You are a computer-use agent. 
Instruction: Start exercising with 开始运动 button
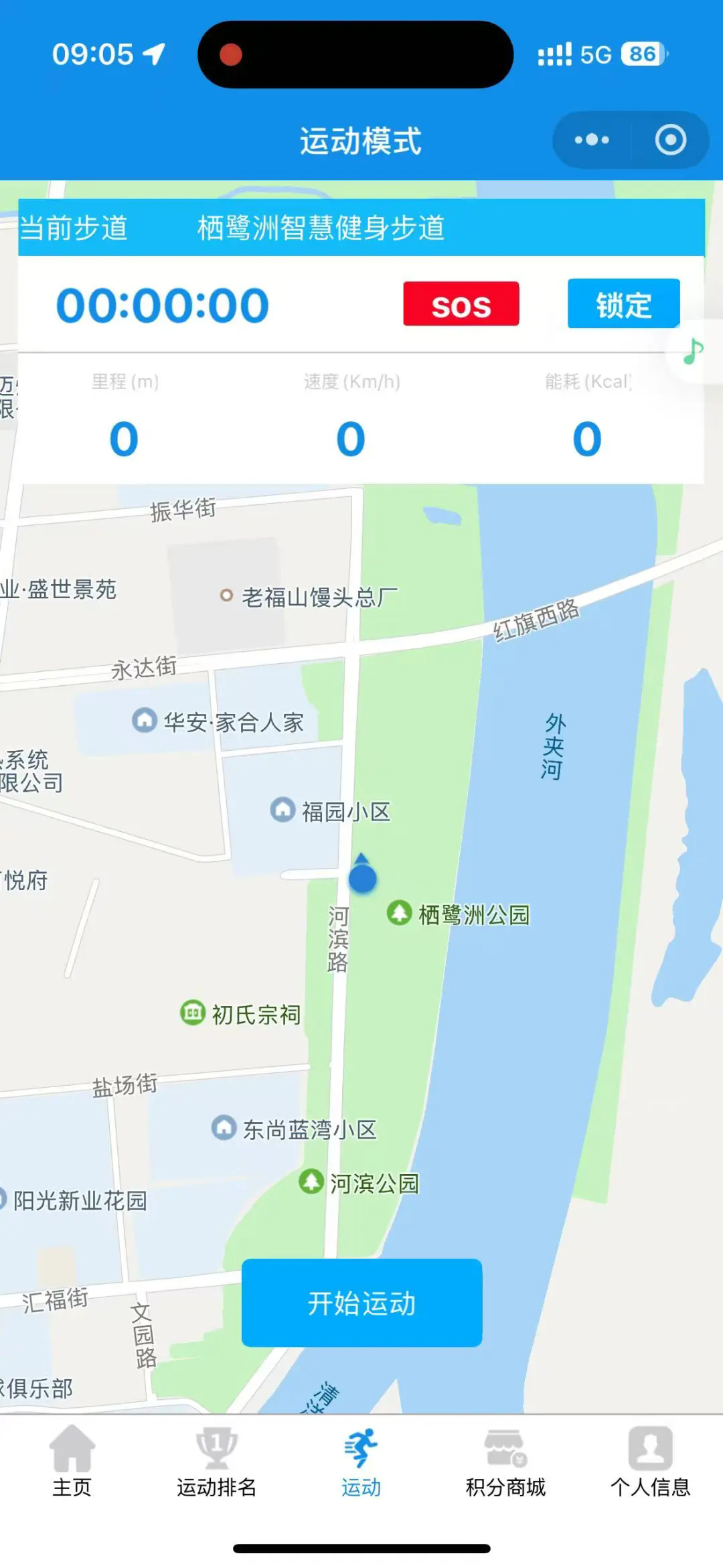361,1303
